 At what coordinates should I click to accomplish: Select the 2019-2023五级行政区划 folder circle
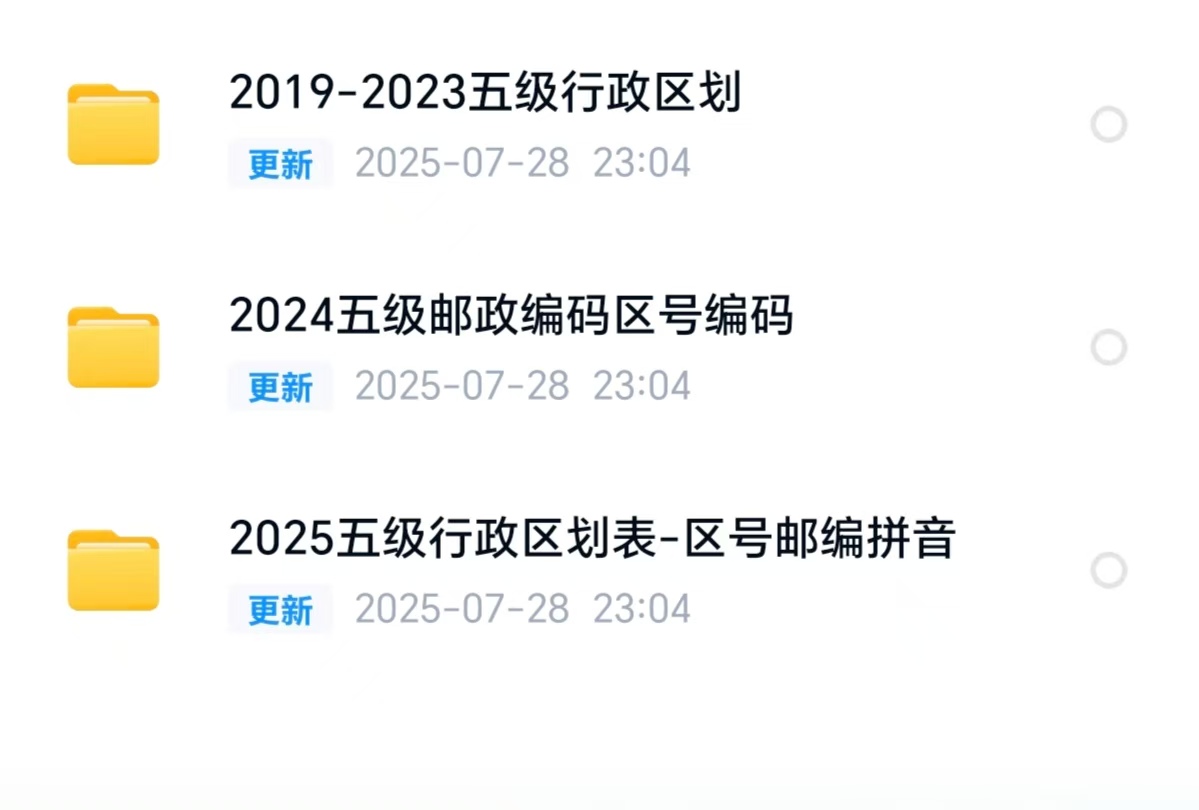(1108, 125)
